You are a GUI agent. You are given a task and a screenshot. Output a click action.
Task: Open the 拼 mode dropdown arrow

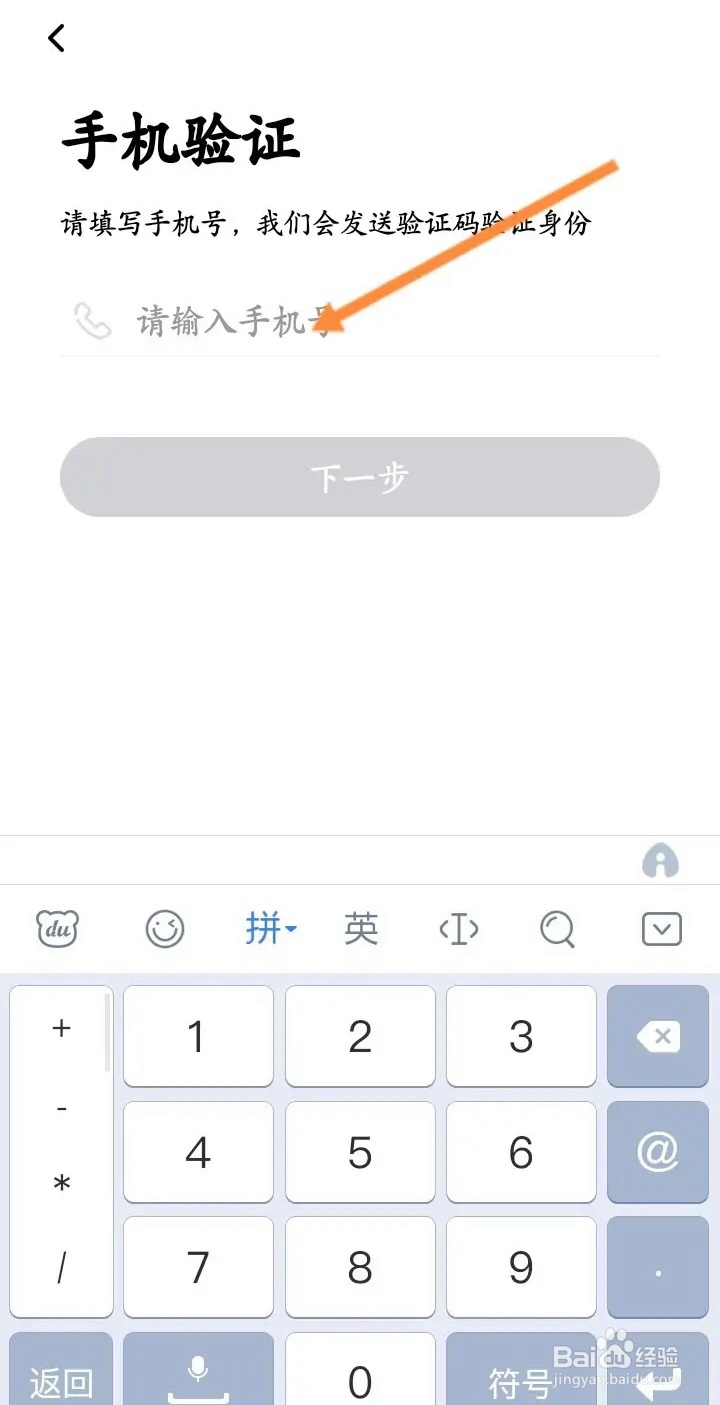pos(292,932)
